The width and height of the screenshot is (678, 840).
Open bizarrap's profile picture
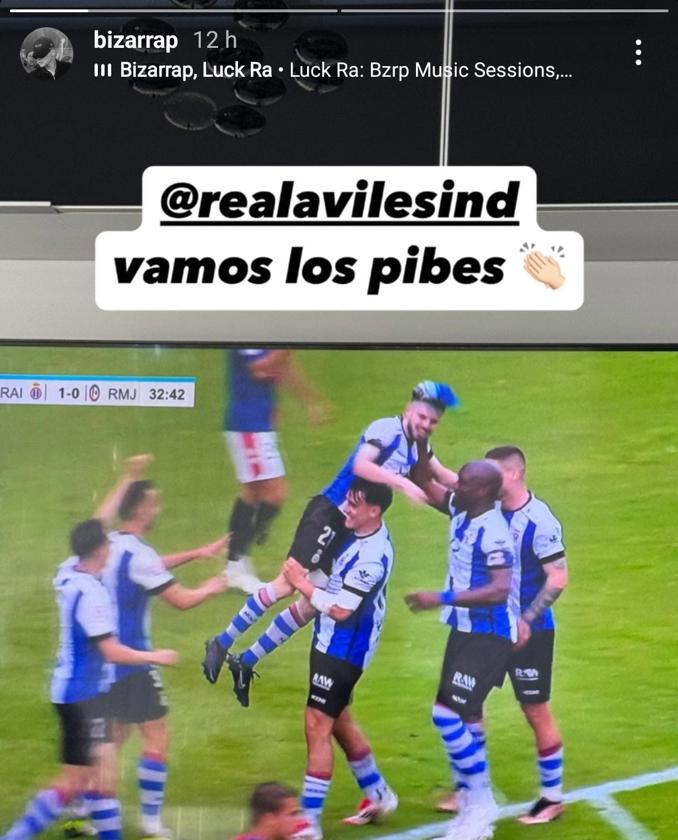pos(46,53)
